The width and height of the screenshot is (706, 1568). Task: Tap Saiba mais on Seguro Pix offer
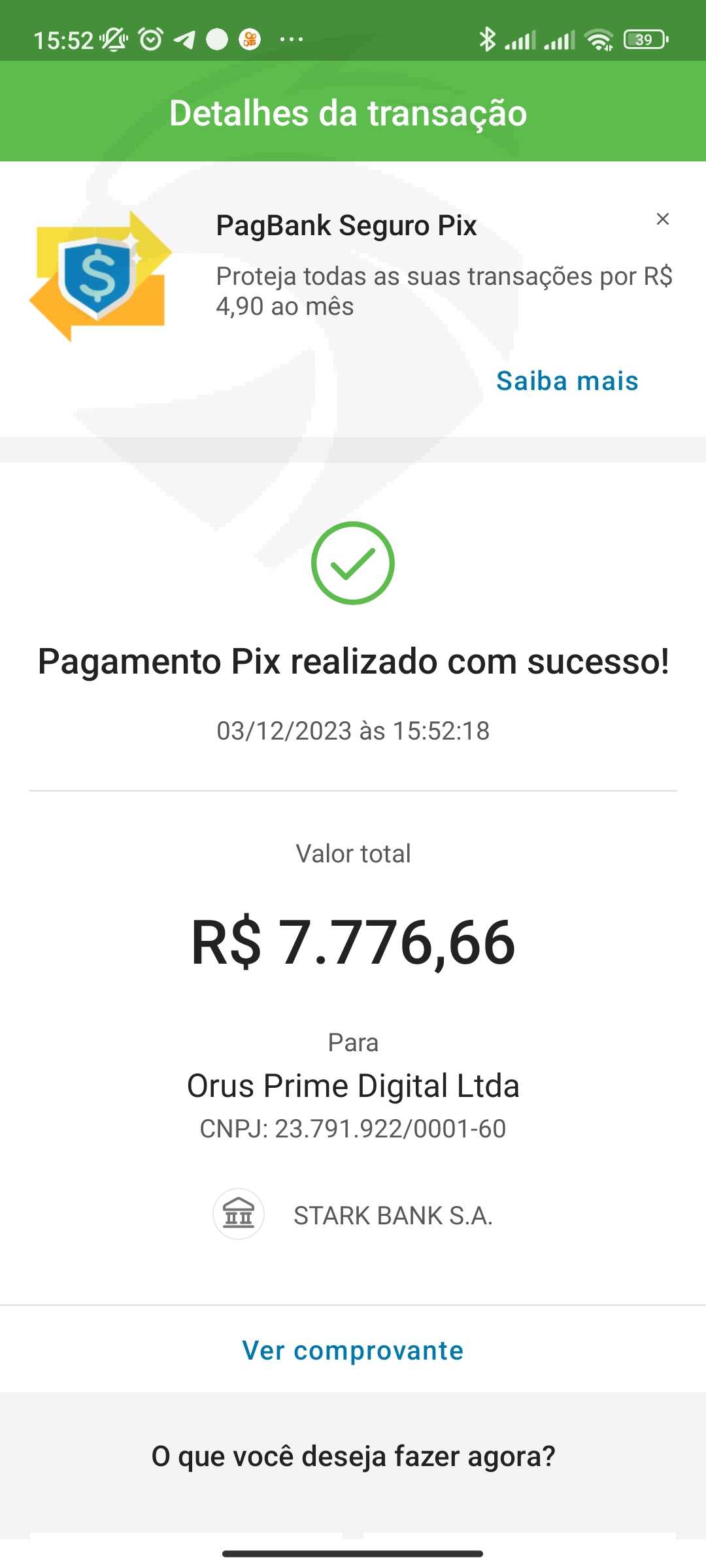pyautogui.click(x=567, y=381)
